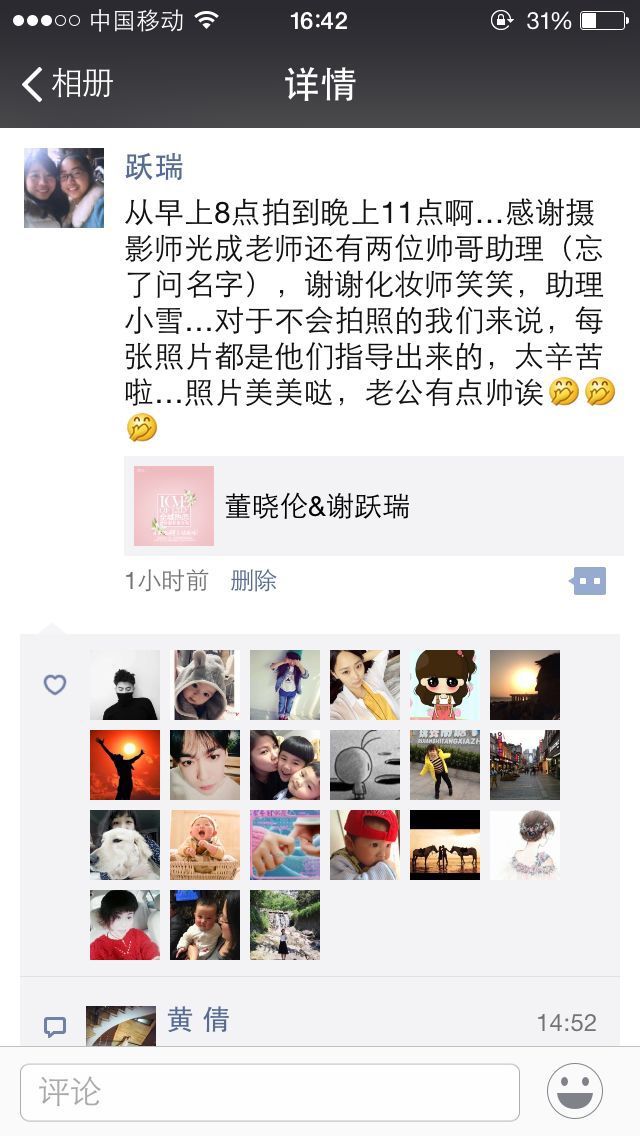Open the emoji picker

tap(575, 1091)
